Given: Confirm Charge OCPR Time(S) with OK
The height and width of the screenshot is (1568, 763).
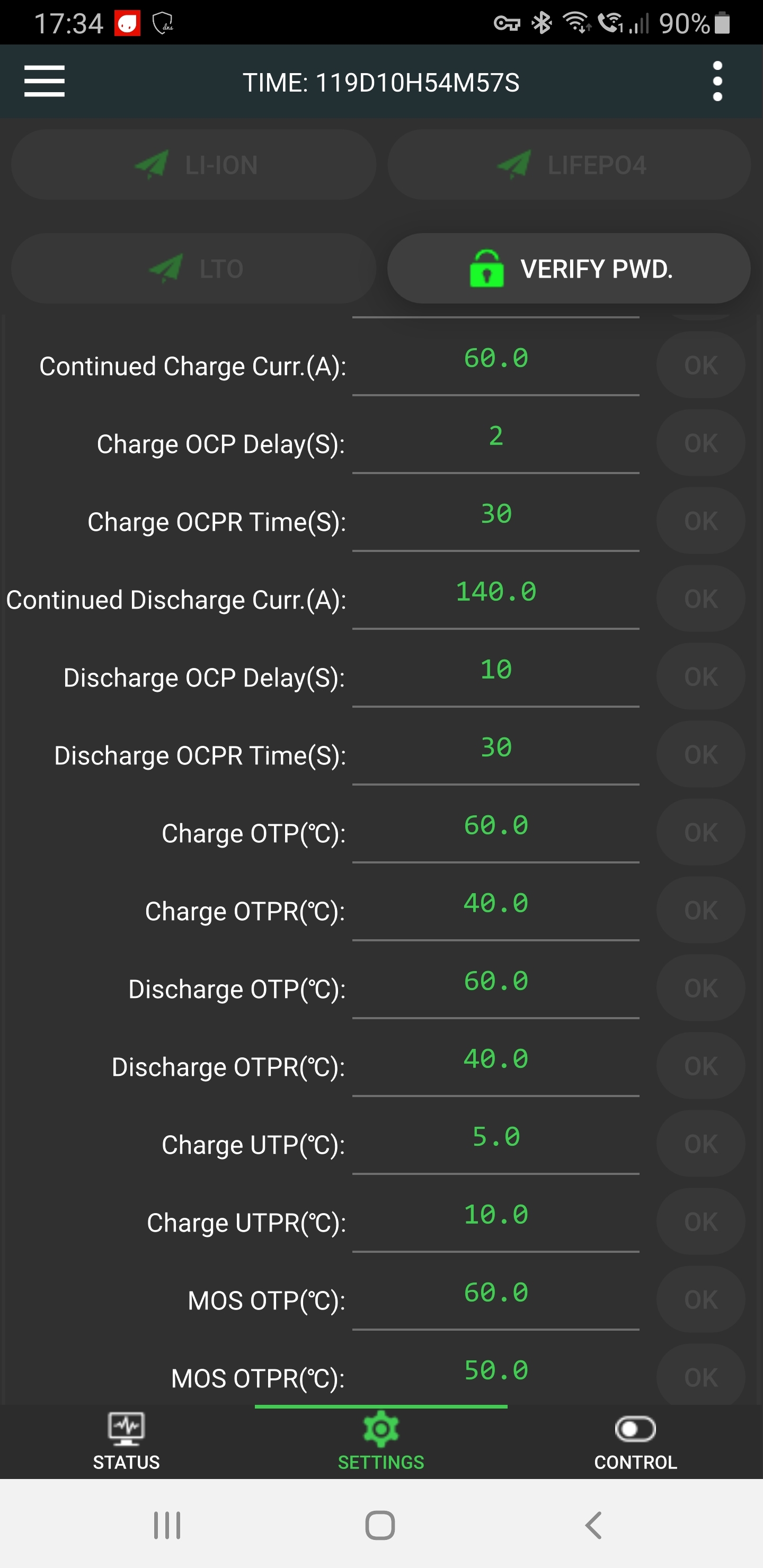Looking at the screenshot, I should pyautogui.click(x=700, y=521).
